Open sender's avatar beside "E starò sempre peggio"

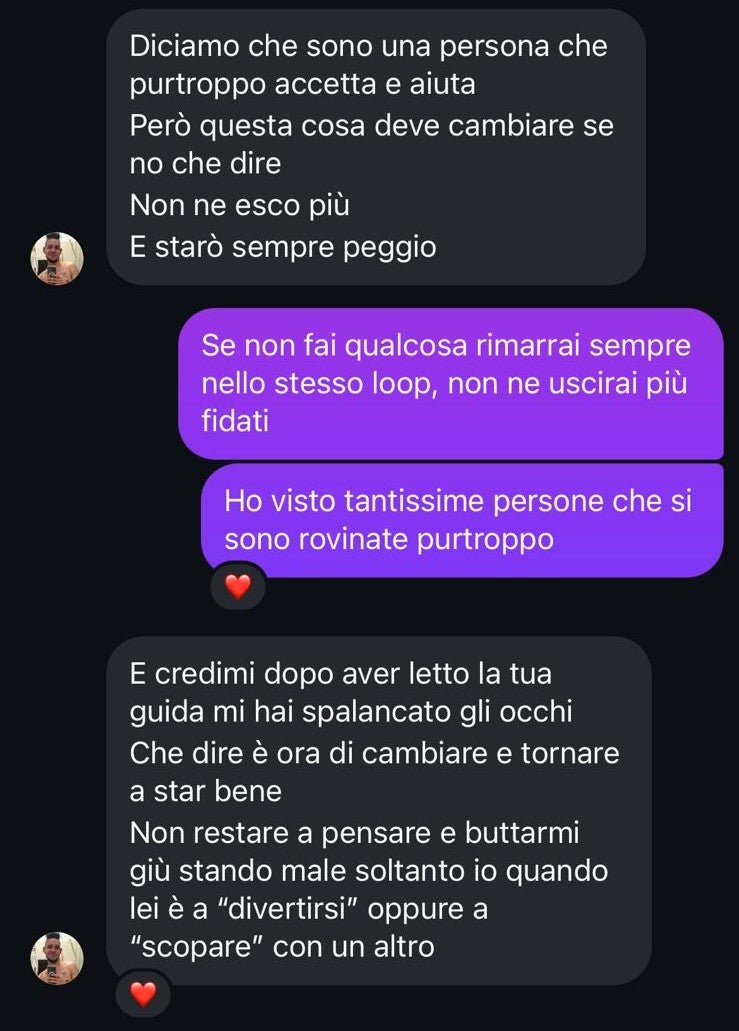(x=57, y=259)
